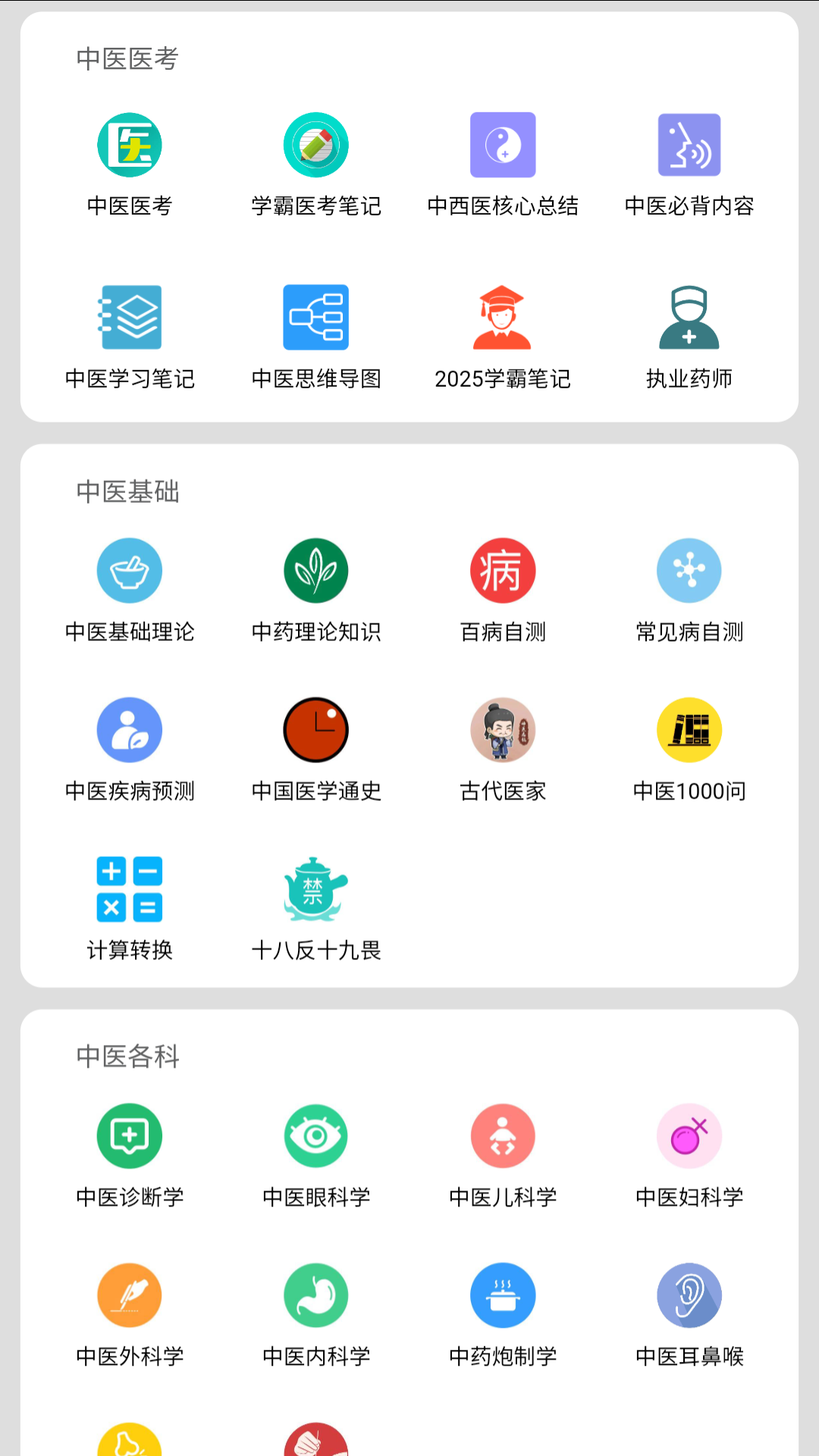This screenshot has width=819, height=1456.
Task: Tap 中医耳鼻喉 ear icon
Action: click(x=689, y=1295)
